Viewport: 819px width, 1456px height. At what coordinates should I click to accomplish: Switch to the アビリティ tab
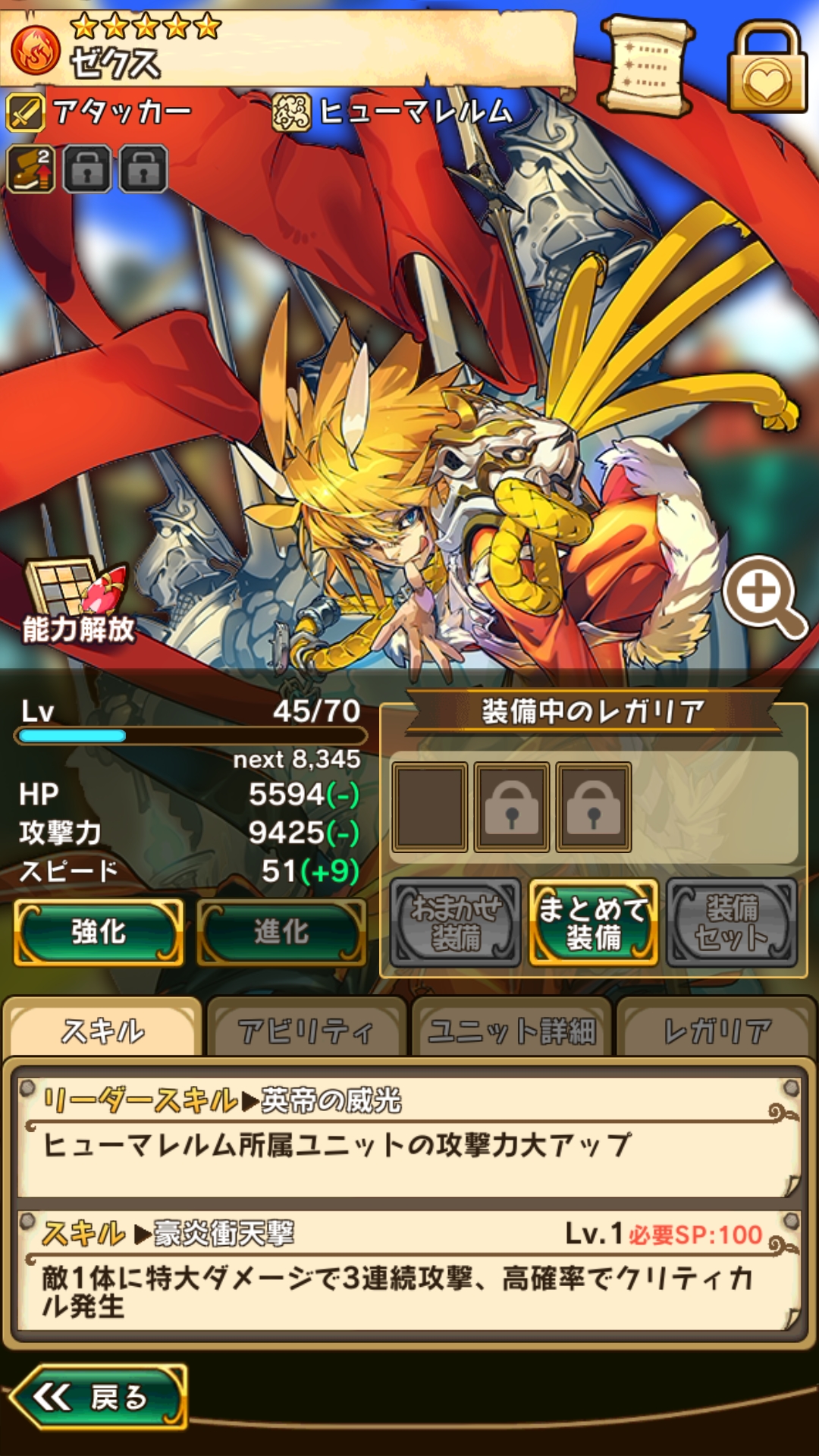click(x=306, y=1028)
